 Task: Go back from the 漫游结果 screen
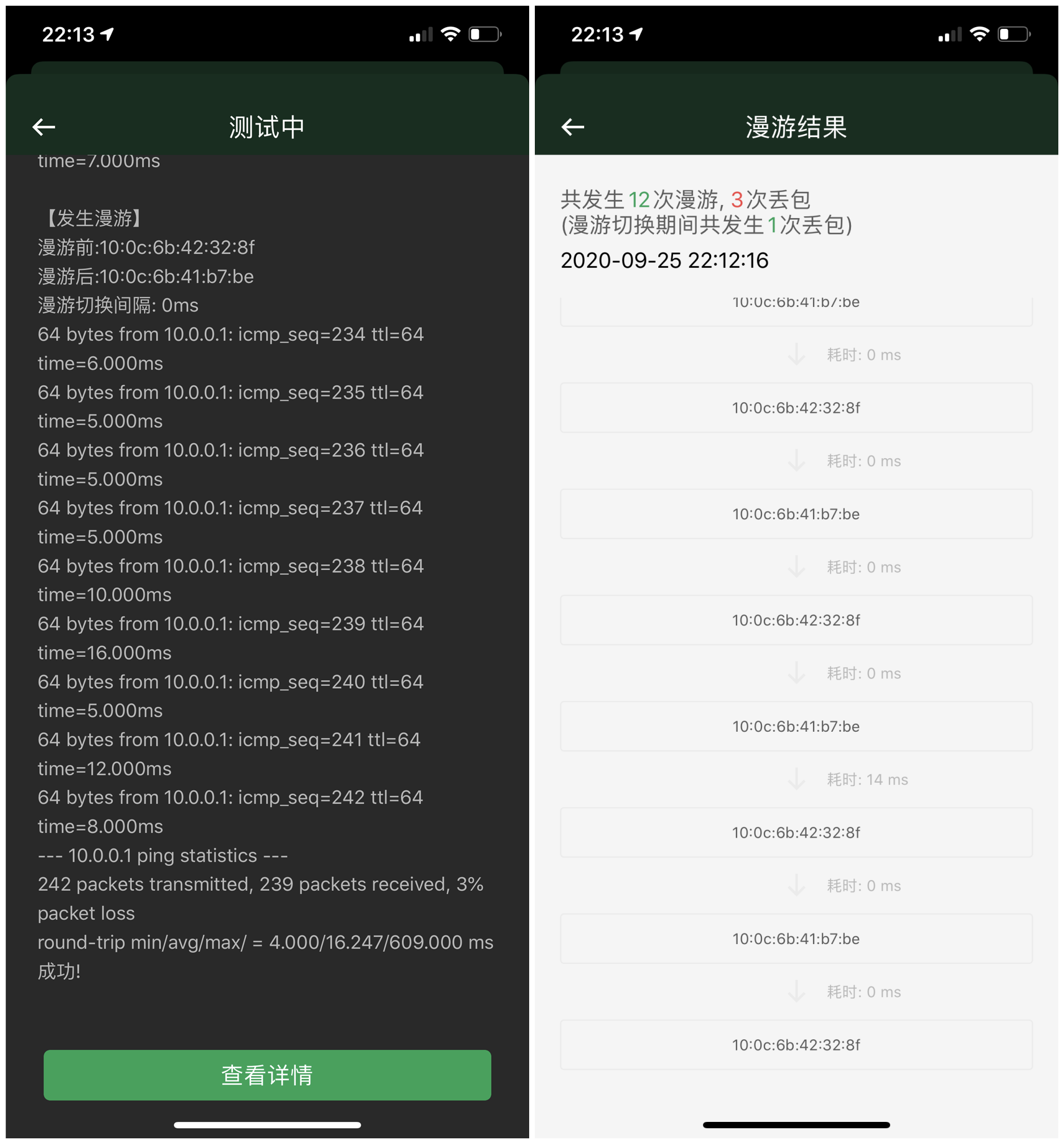pos(572,127)
